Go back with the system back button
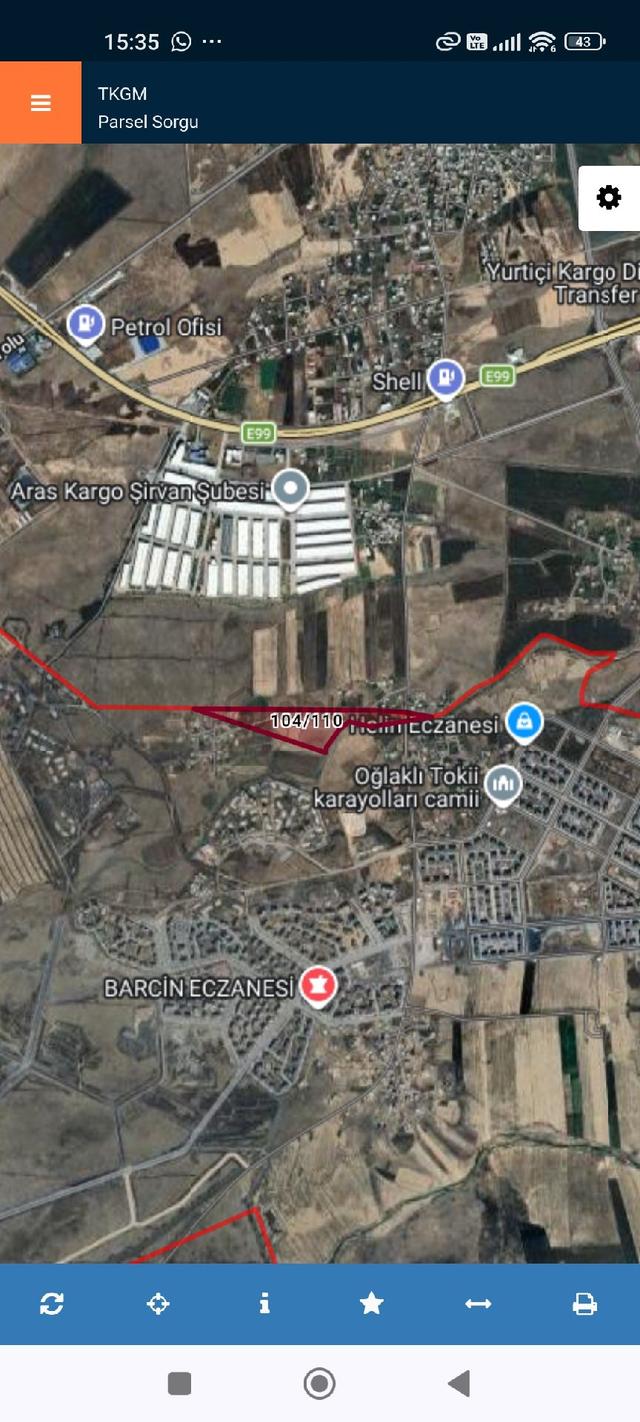The width and height of the screenshot is (640, 1422). (459, 1384)
